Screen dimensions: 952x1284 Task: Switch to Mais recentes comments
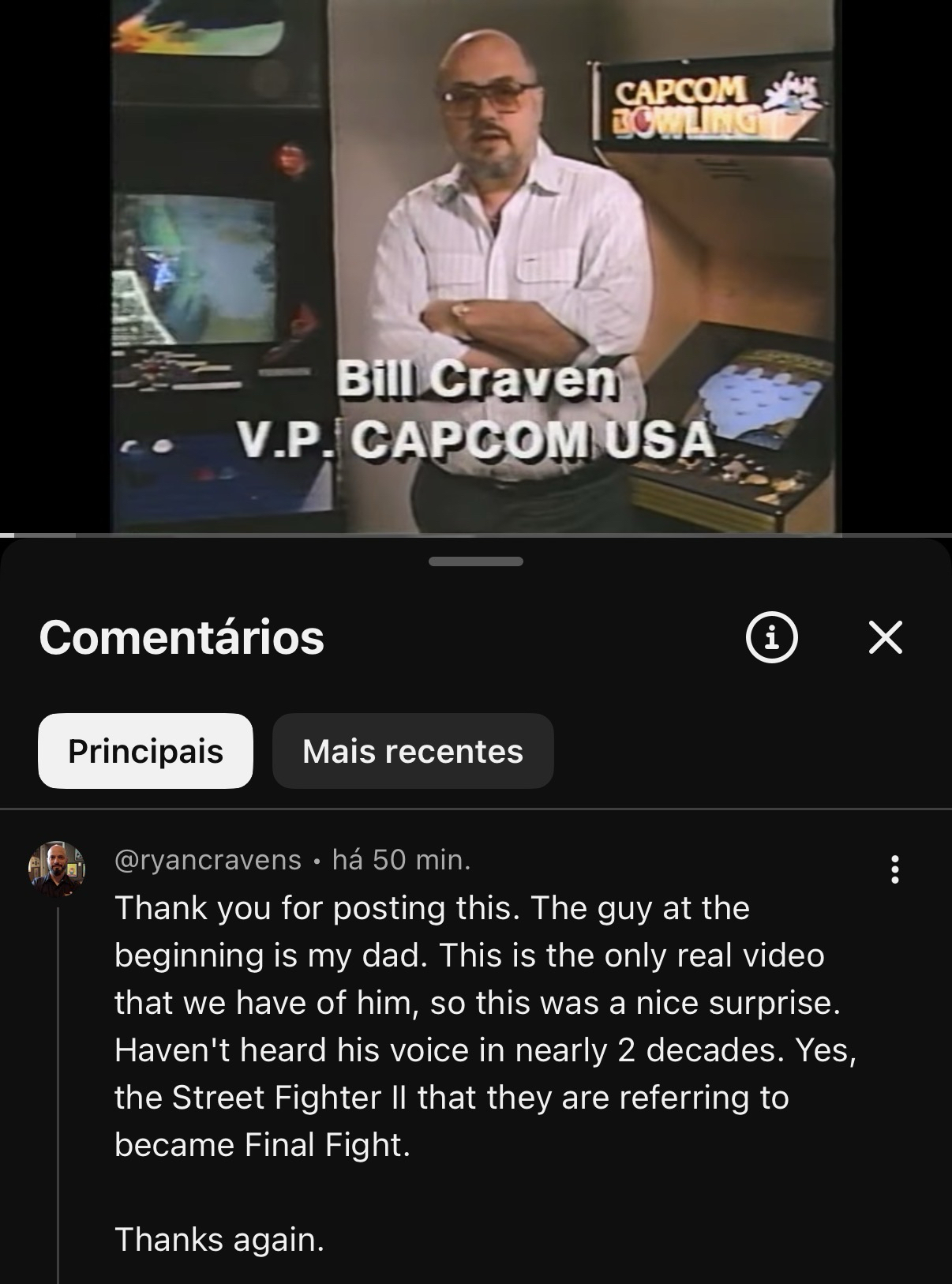pos(413,751)
